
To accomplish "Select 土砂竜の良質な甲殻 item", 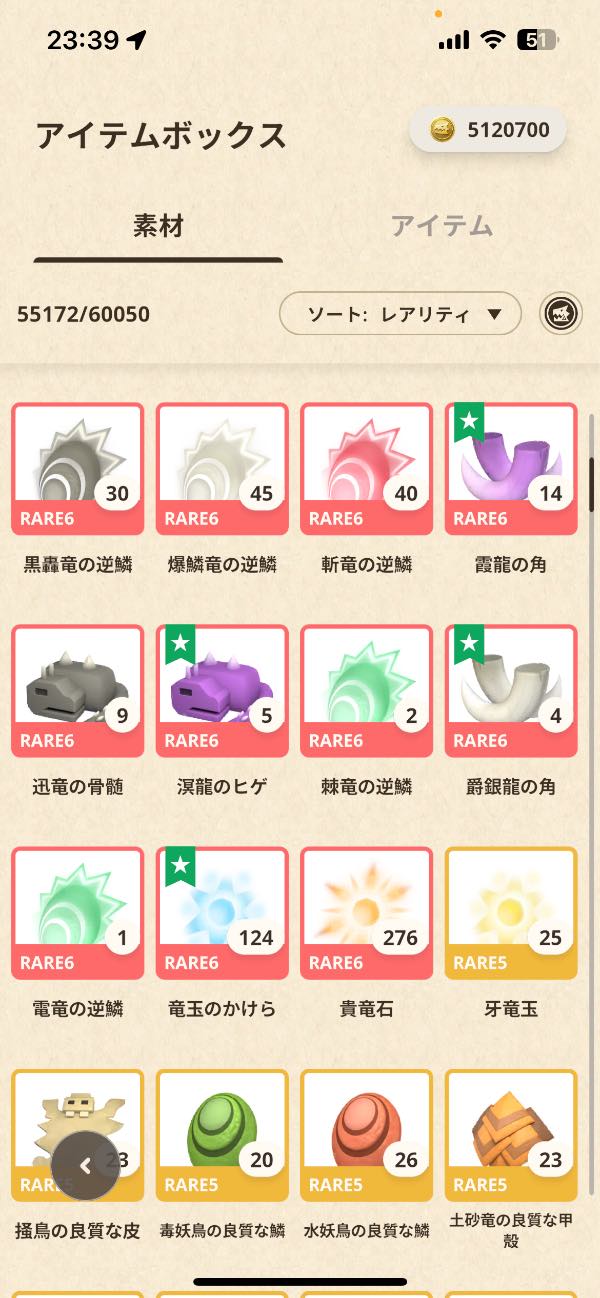I will click(x=510, y=1135).
